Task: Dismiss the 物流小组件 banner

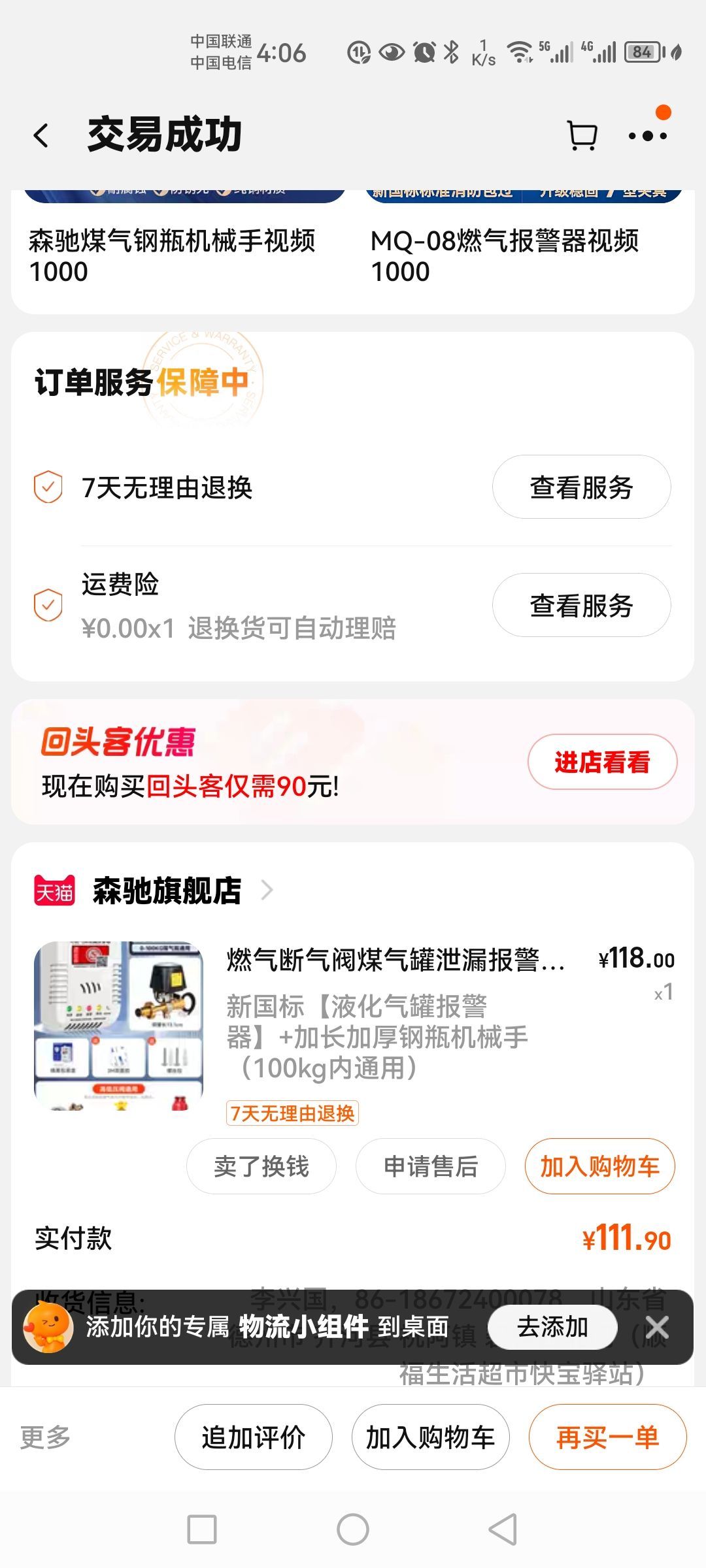Action: [x=657, y=1327]
